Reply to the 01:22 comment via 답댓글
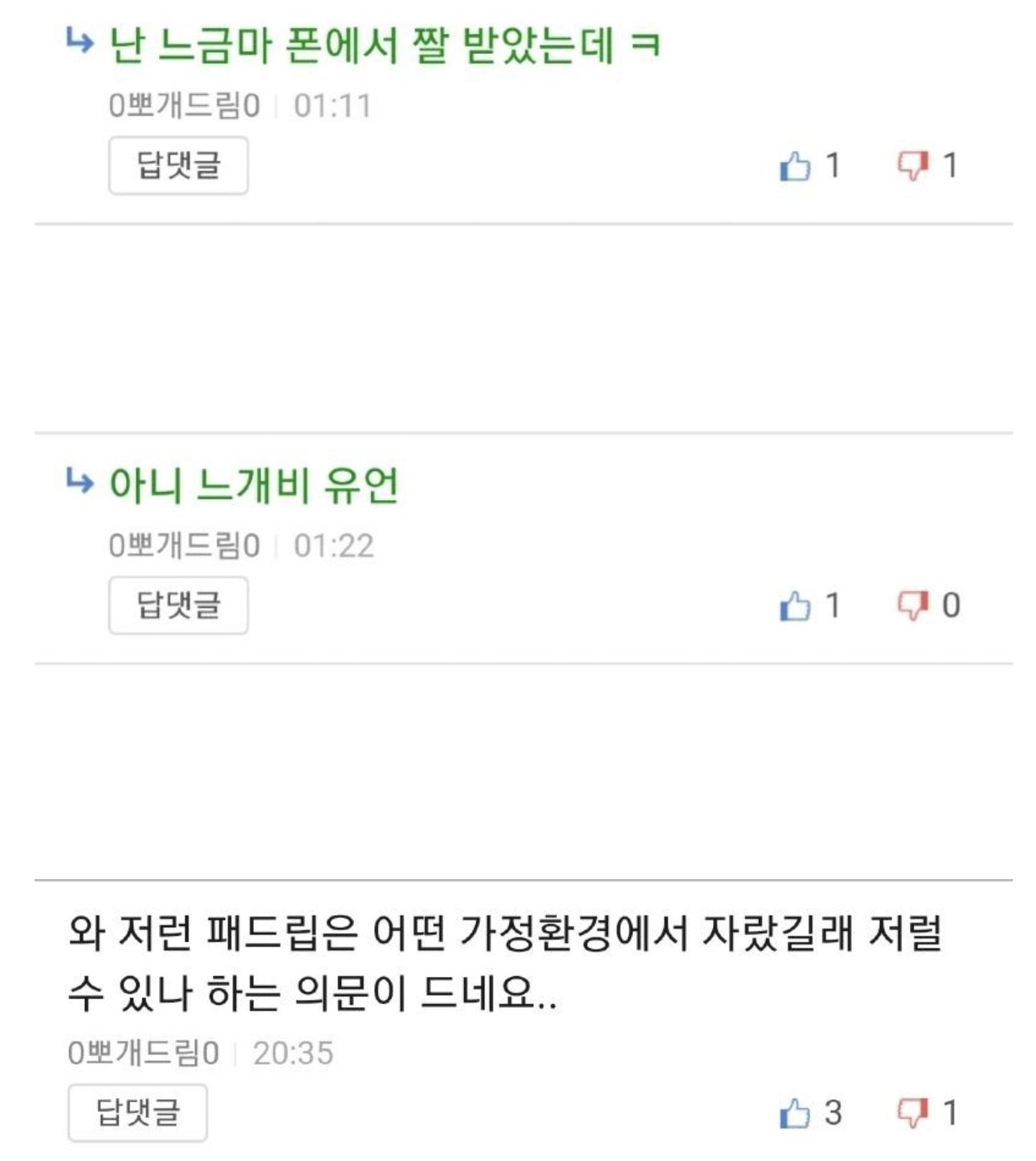This screenshot has width=1036, height=1161. point(178,605)
